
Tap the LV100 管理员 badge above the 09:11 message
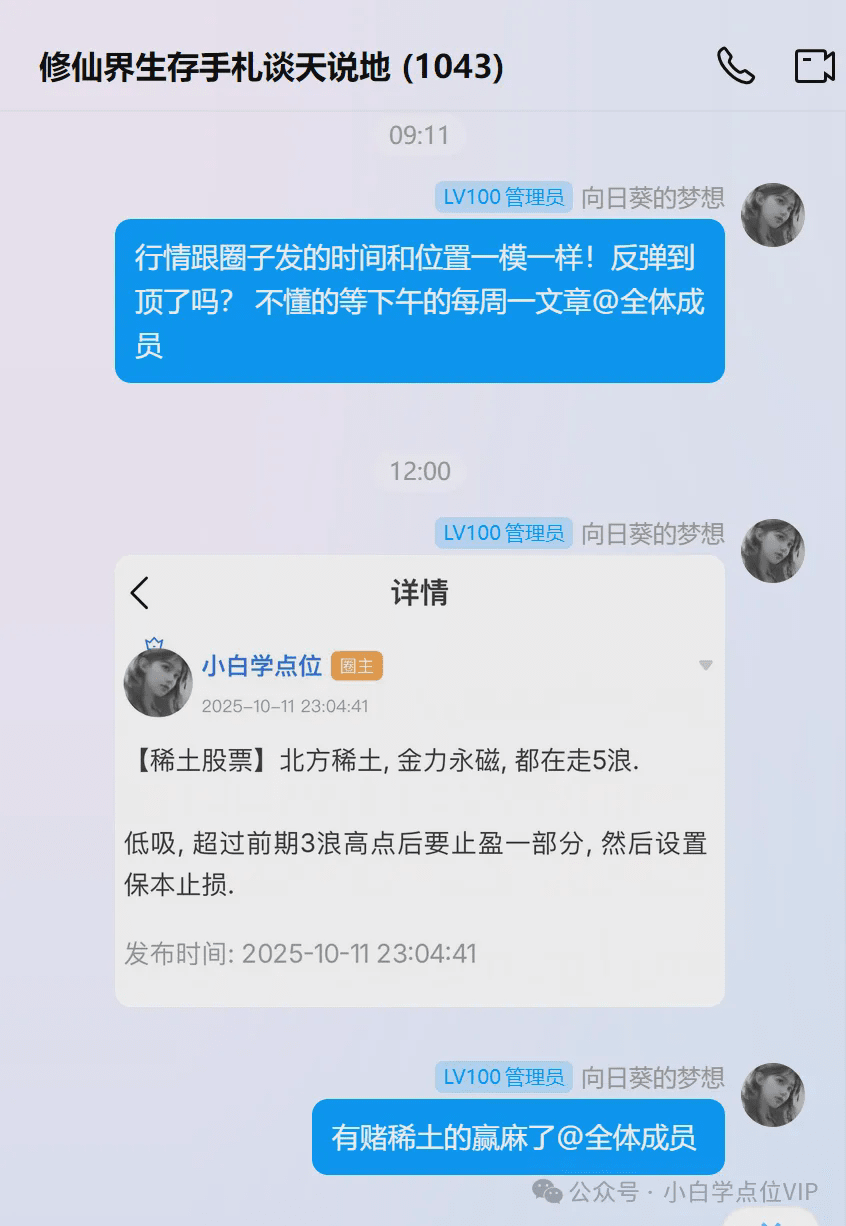pyautogui.click(x=504, y=197)
